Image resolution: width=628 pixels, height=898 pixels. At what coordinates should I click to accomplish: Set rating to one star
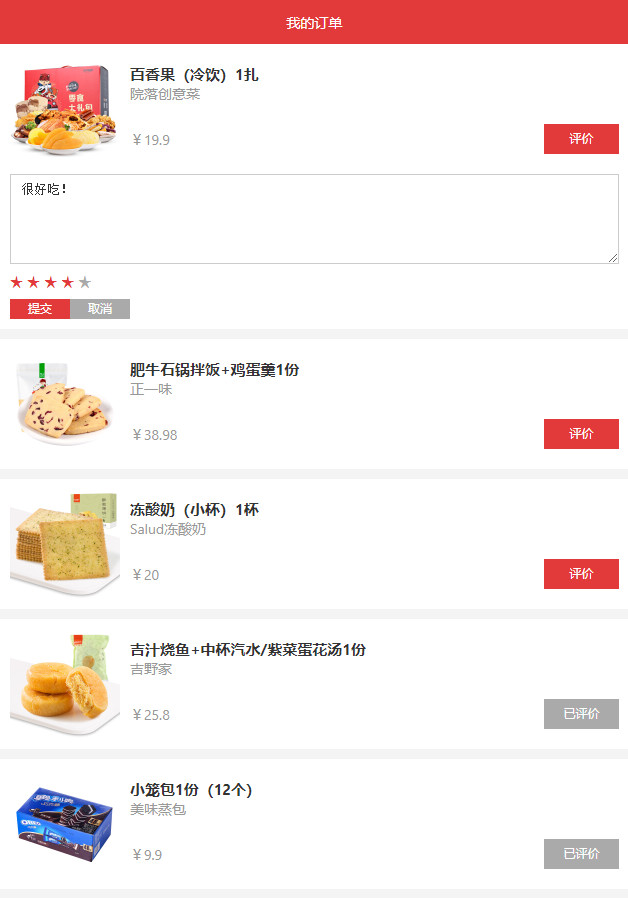click(17, 283)
